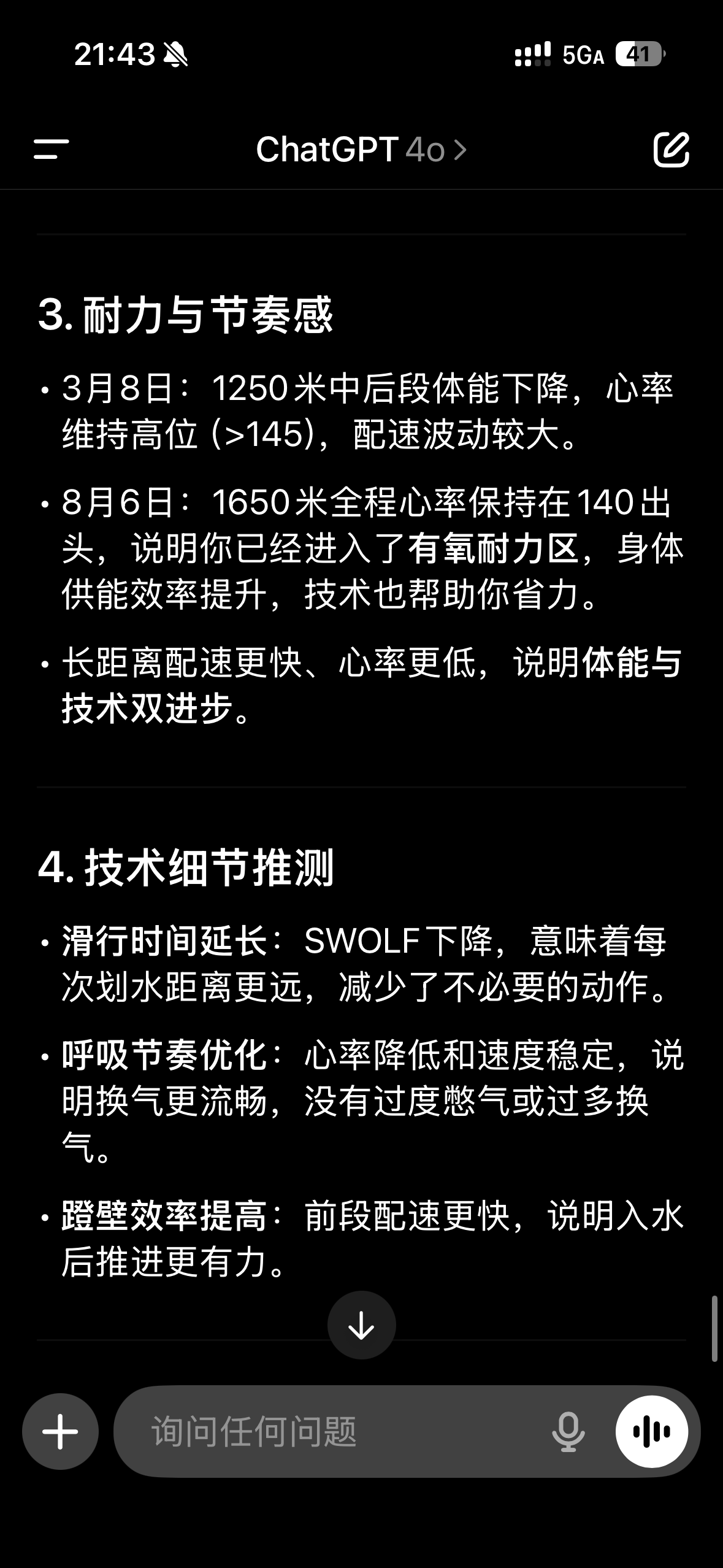Open the ChatGPT 4o model selector
The width and height of the screenshot is (723, 1568).
click(361, 150)
